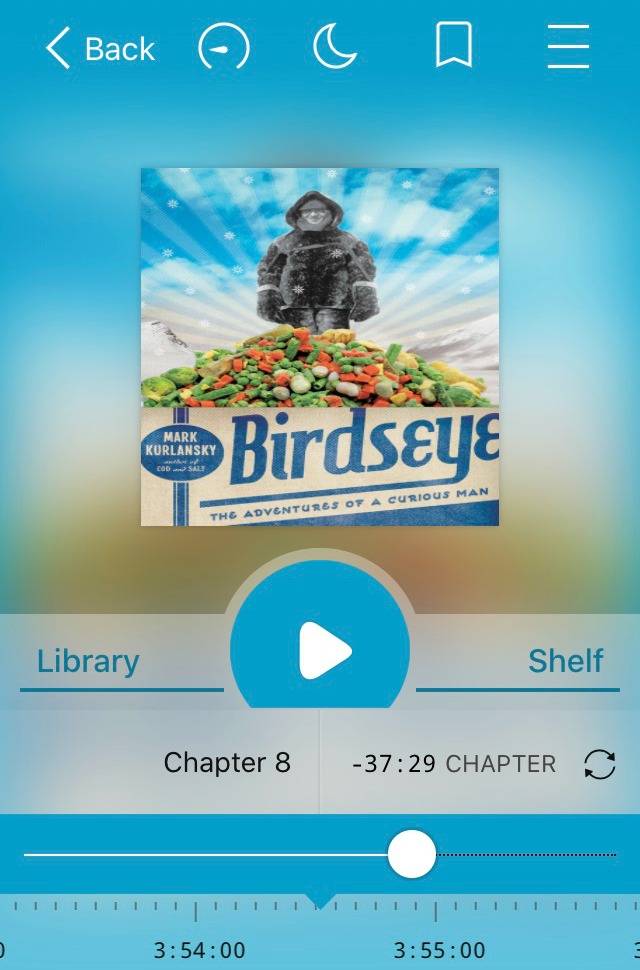This screenshot has width=640, height=970.
Task: Open the hamburger menu
Action: click(x=567, y=47)
